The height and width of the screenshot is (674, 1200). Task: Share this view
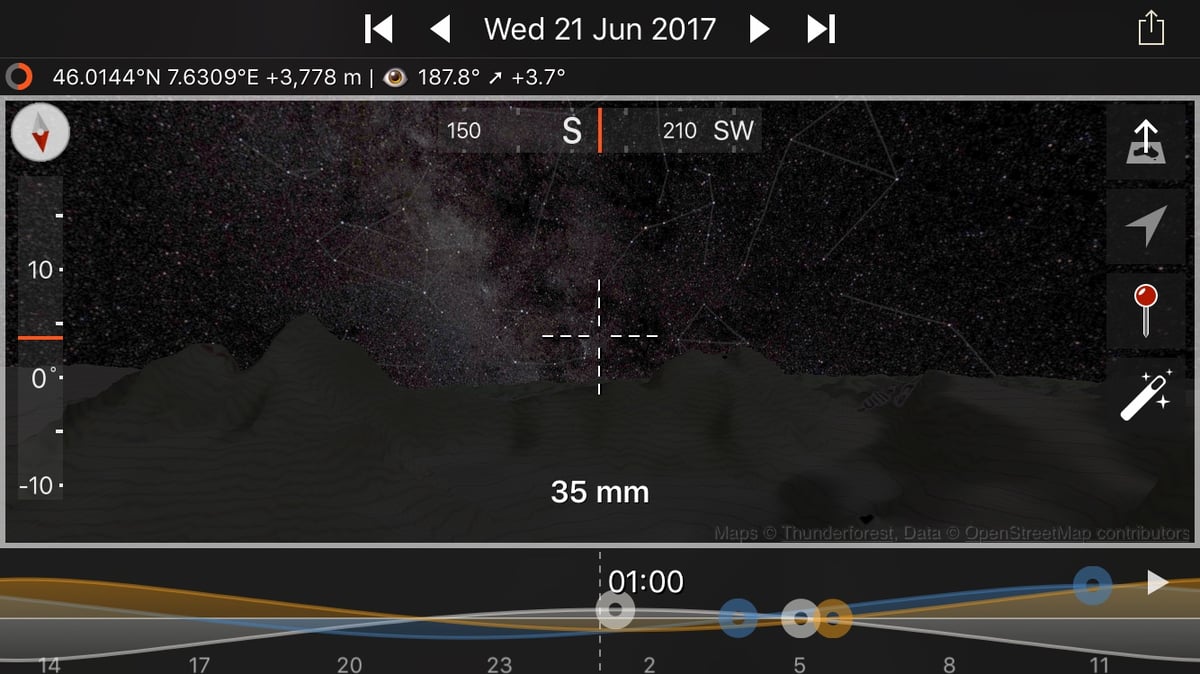(x=1151, y=28)
